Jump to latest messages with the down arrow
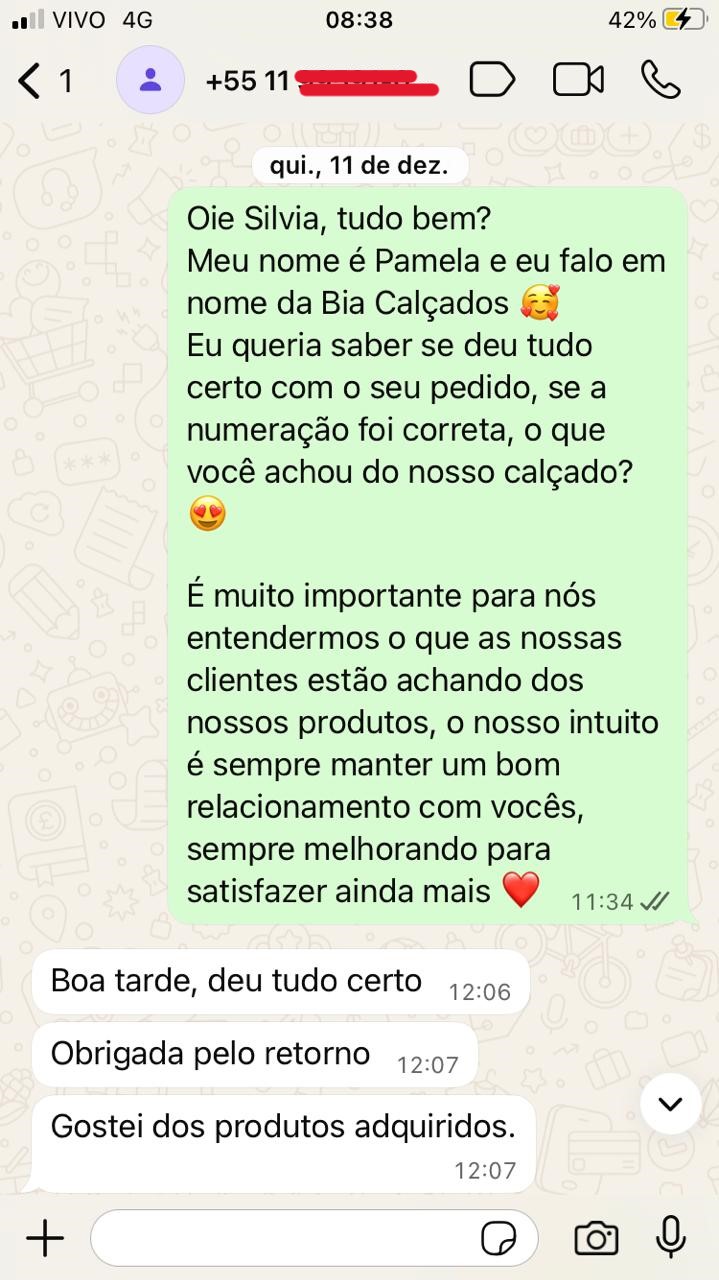The width and height of the screenshot is (719, 1280). [x=670, y=1104]
